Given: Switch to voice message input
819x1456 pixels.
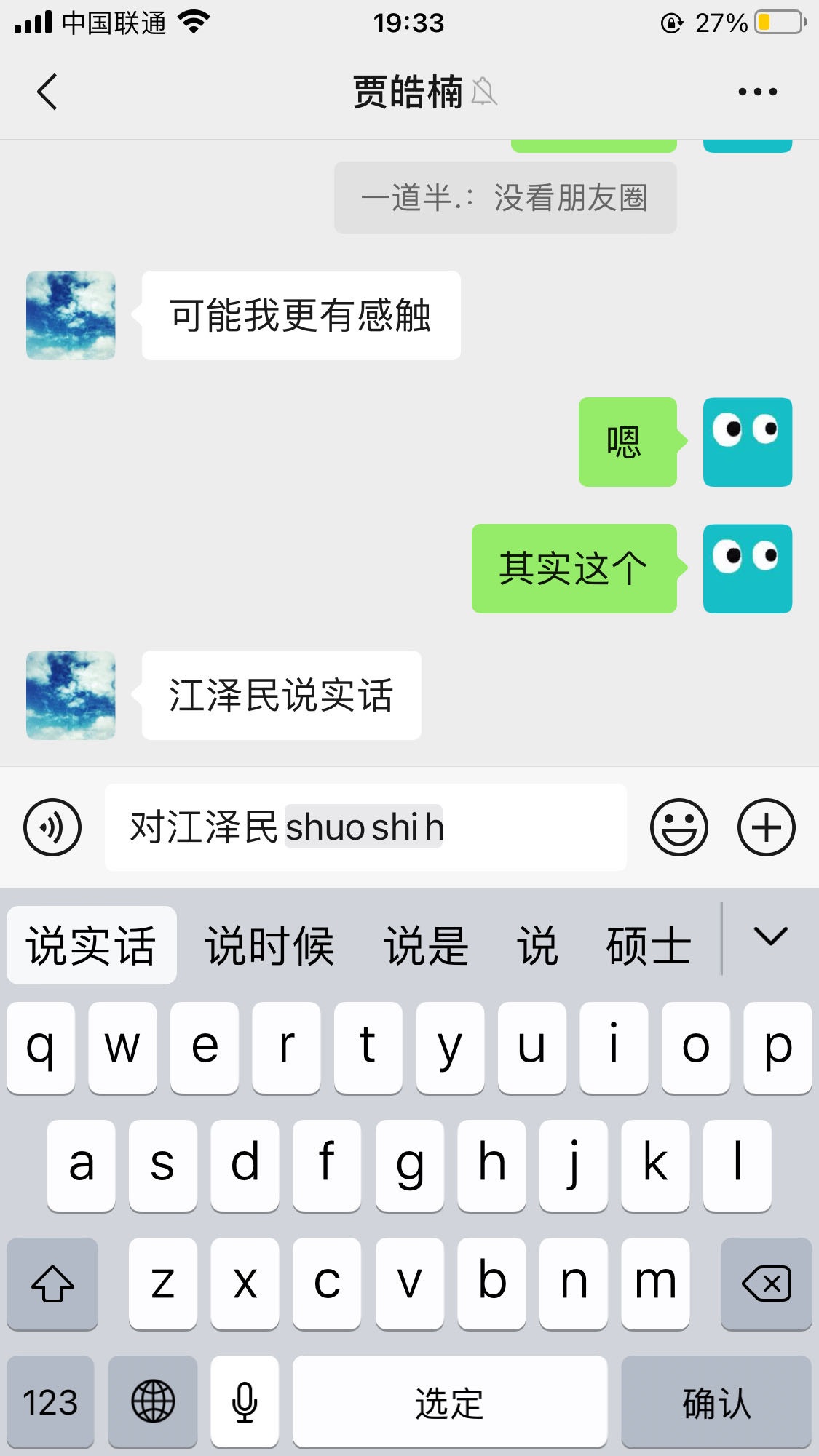Looking at the screenshot, I should (x=52, y=827).
